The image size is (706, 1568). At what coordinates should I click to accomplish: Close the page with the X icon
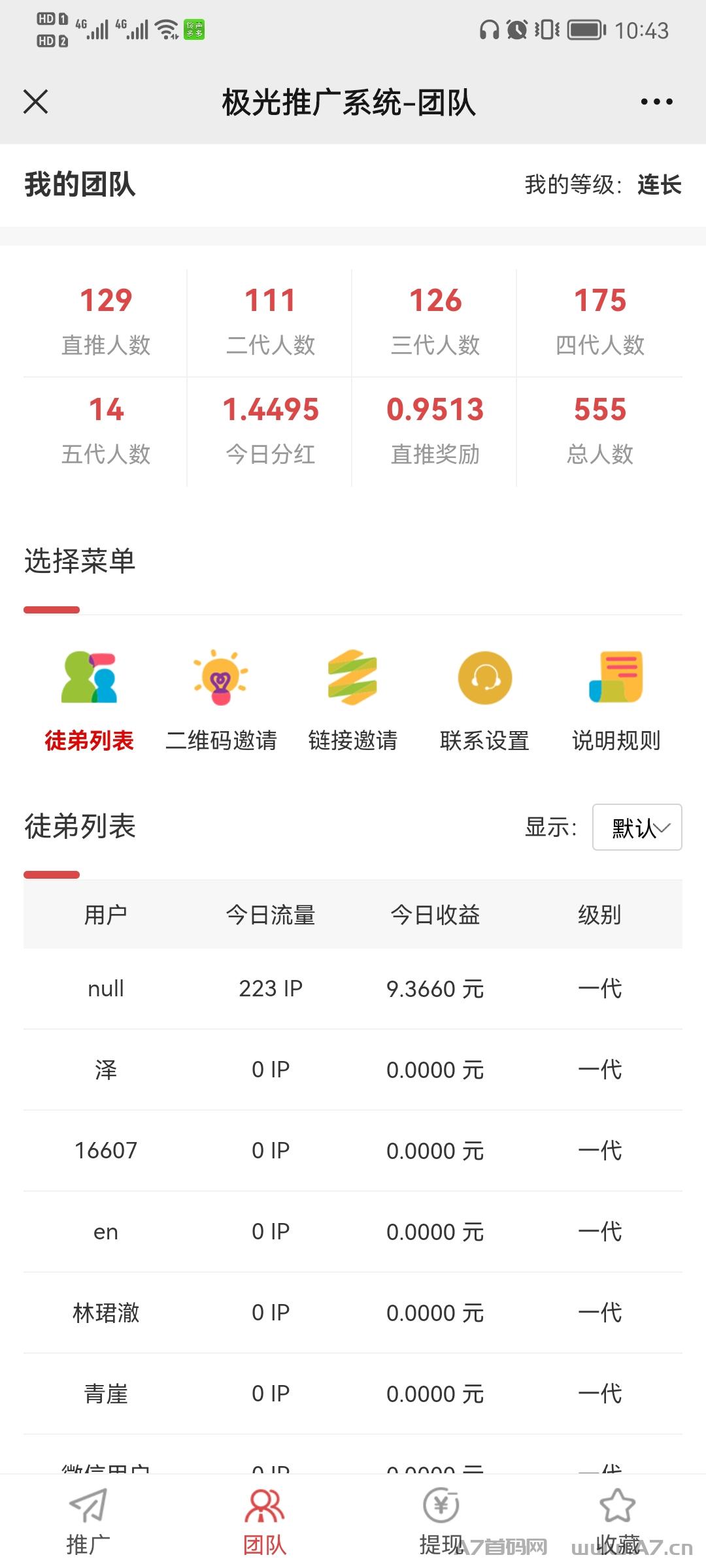click(x=35, y=102)
